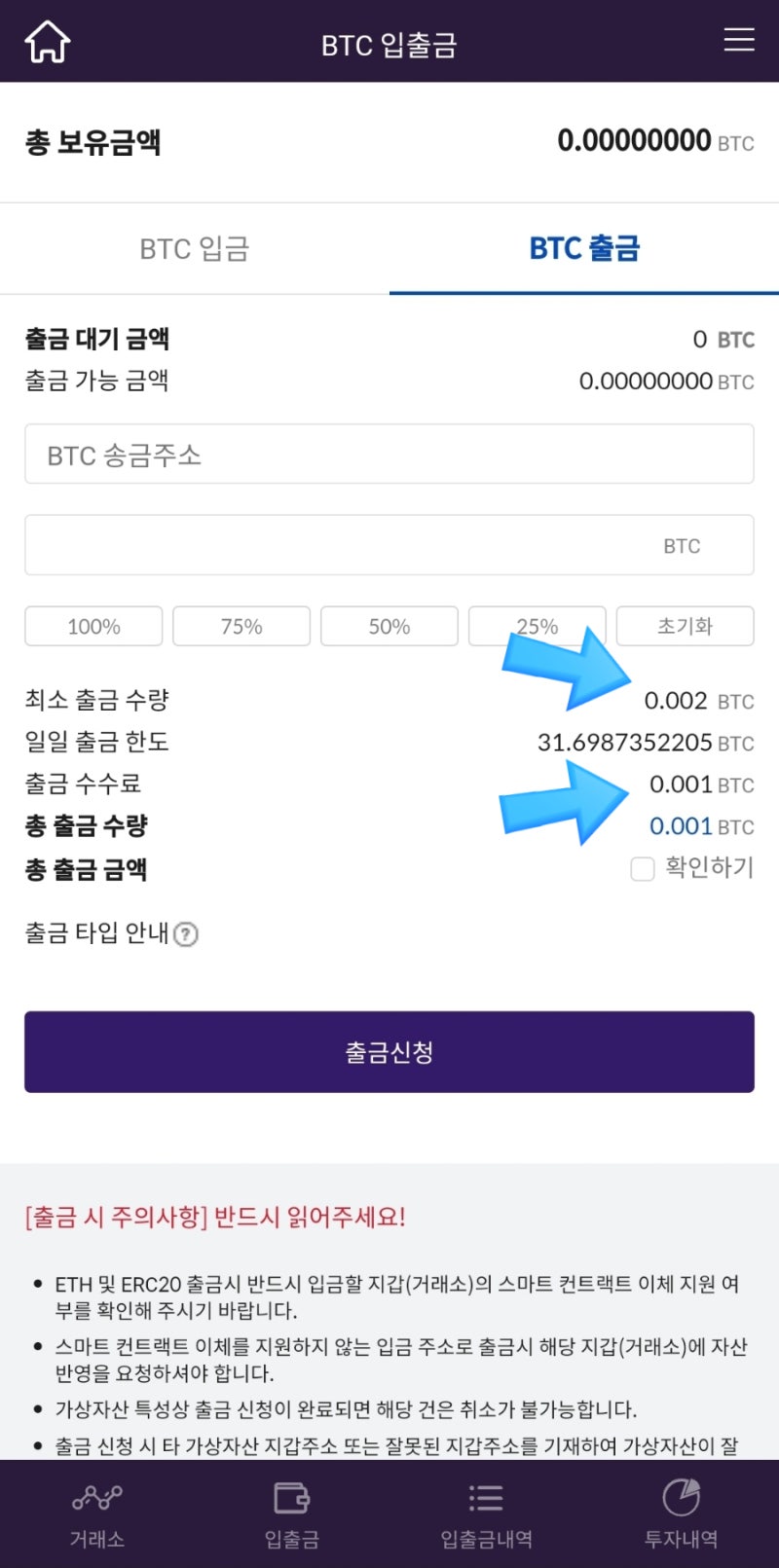Click the BTC amount input field
The image size is (779, 1568).
click(x=389, y=545)
